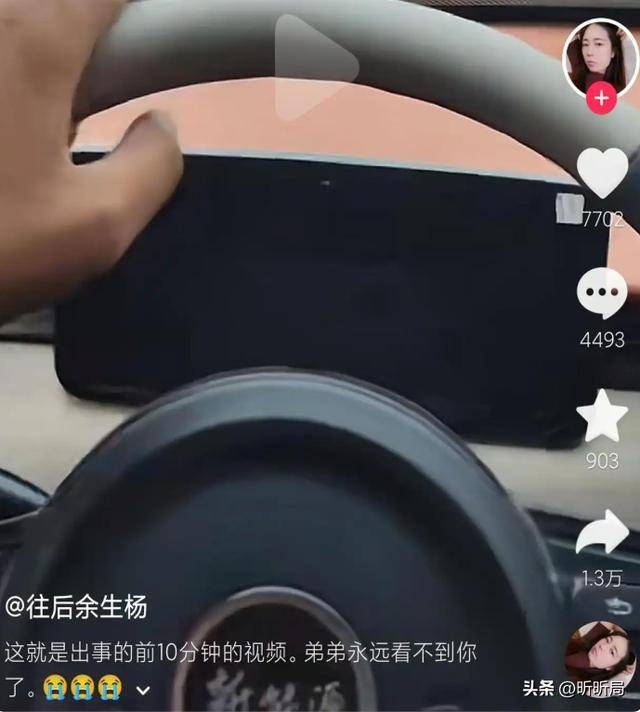Play the paused video
The height and width of the screenshot is (712, 640).
pos(316,65)
